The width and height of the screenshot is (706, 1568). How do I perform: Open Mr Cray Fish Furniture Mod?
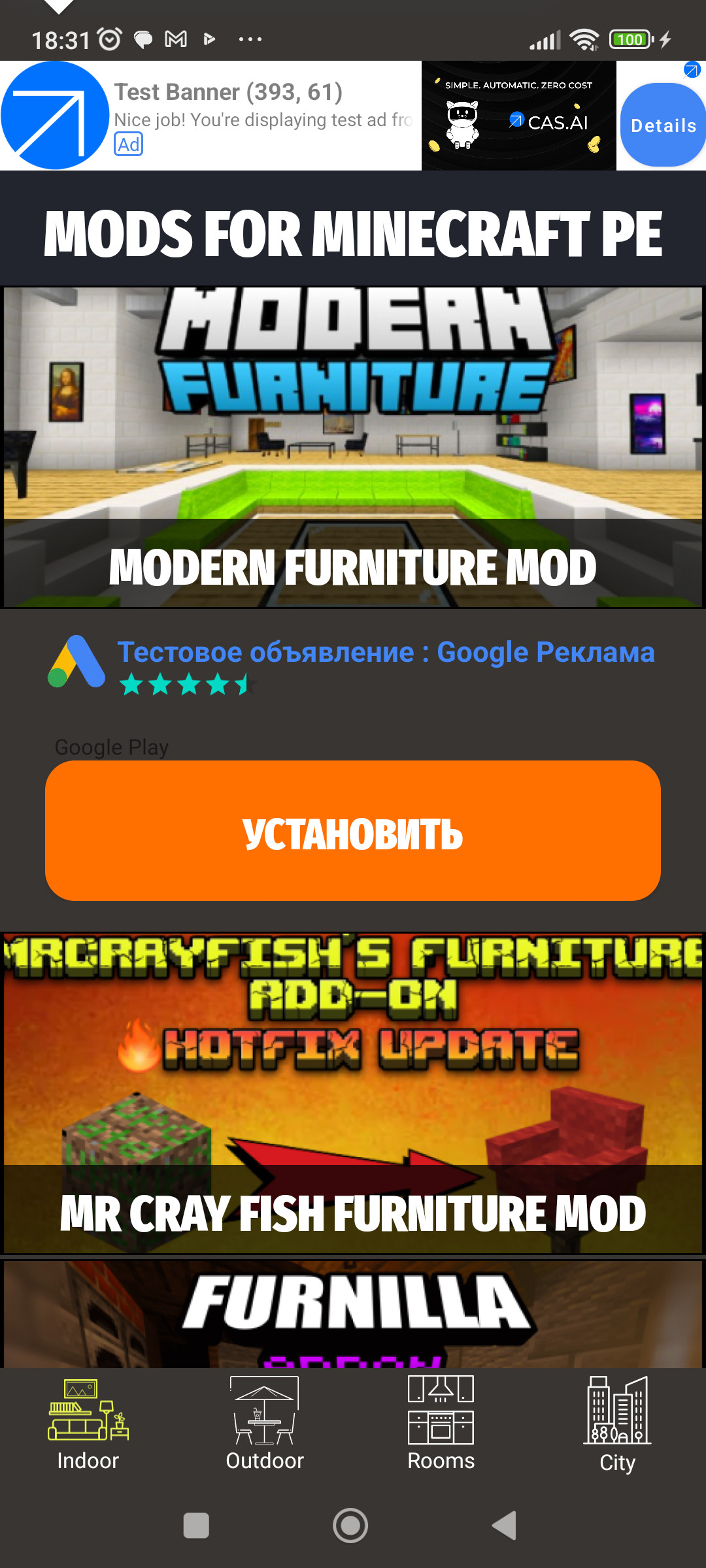(x=353, y=1092)
